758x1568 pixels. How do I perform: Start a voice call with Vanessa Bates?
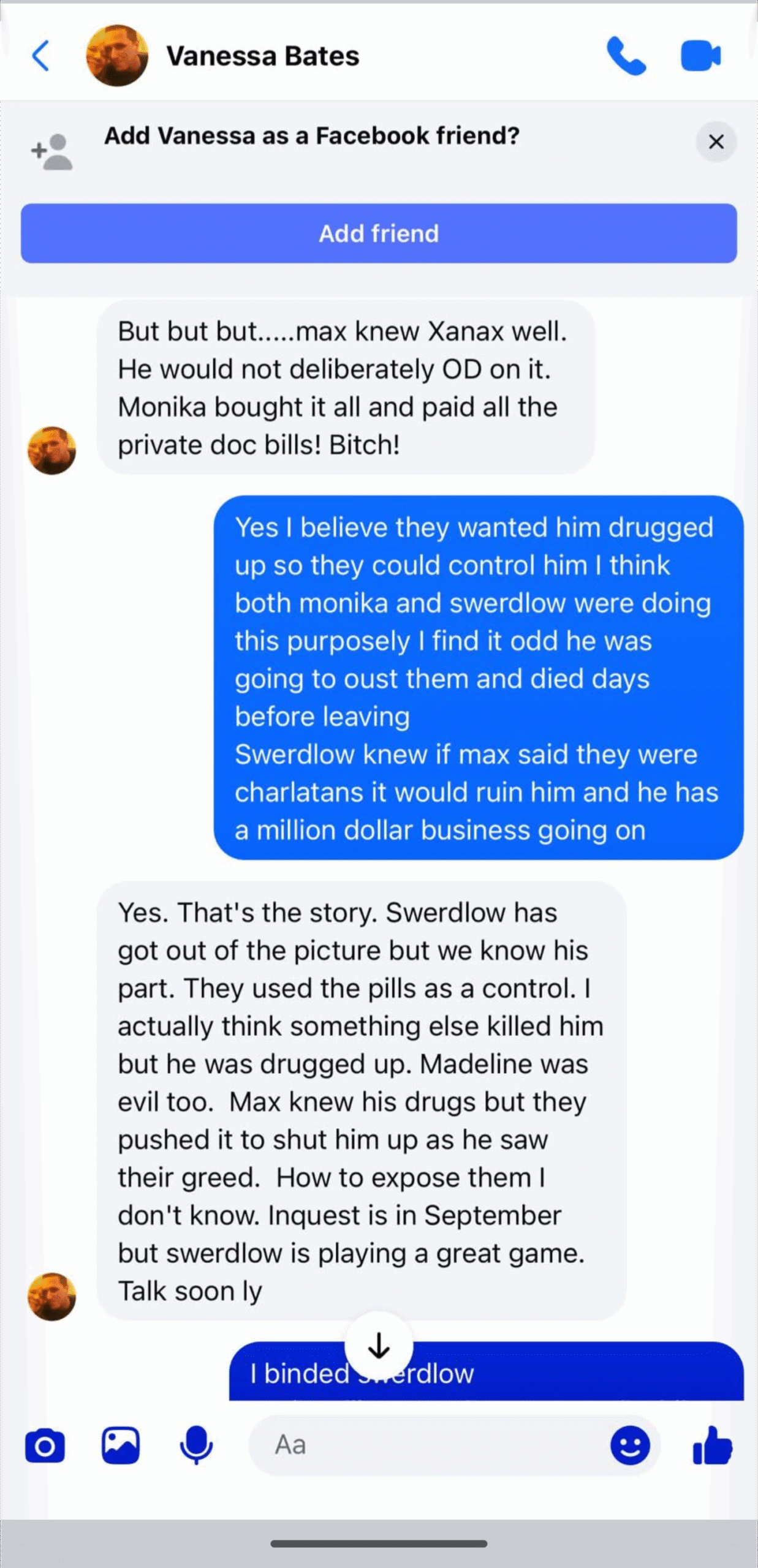coord(626,56)
